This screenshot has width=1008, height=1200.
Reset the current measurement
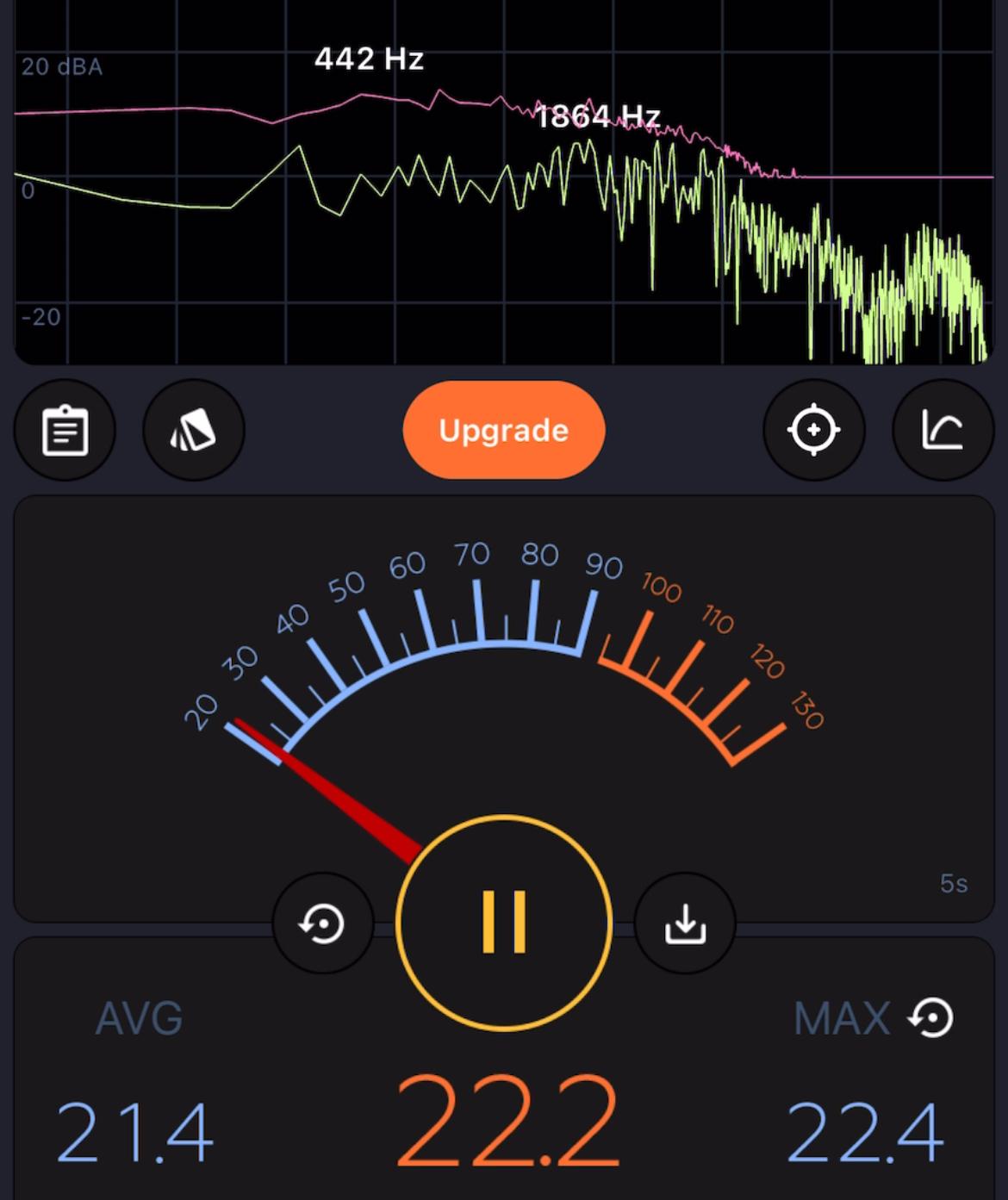click(x=323, y=924)
